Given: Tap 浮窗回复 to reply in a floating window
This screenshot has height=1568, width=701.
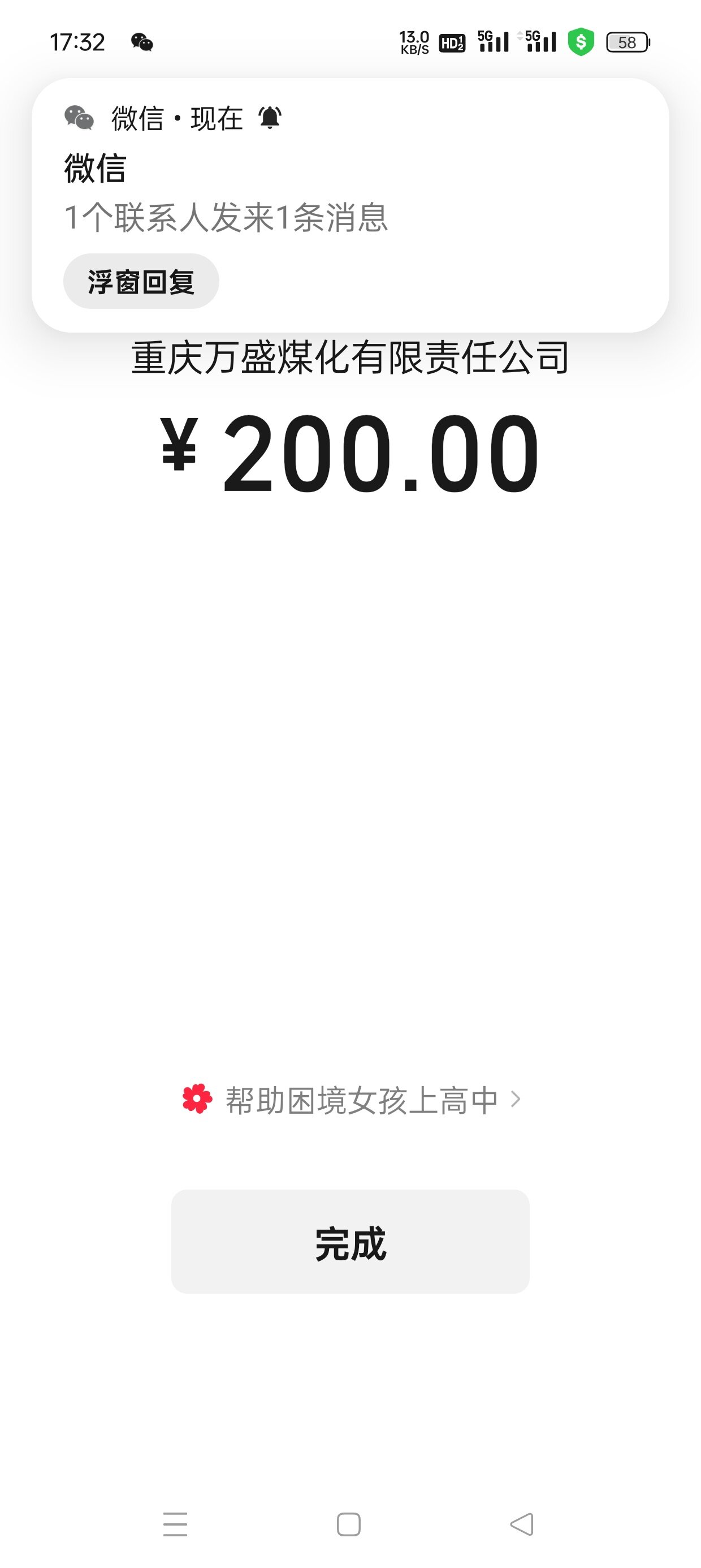Looking at the screenshot, I should (x=141, y=281).
